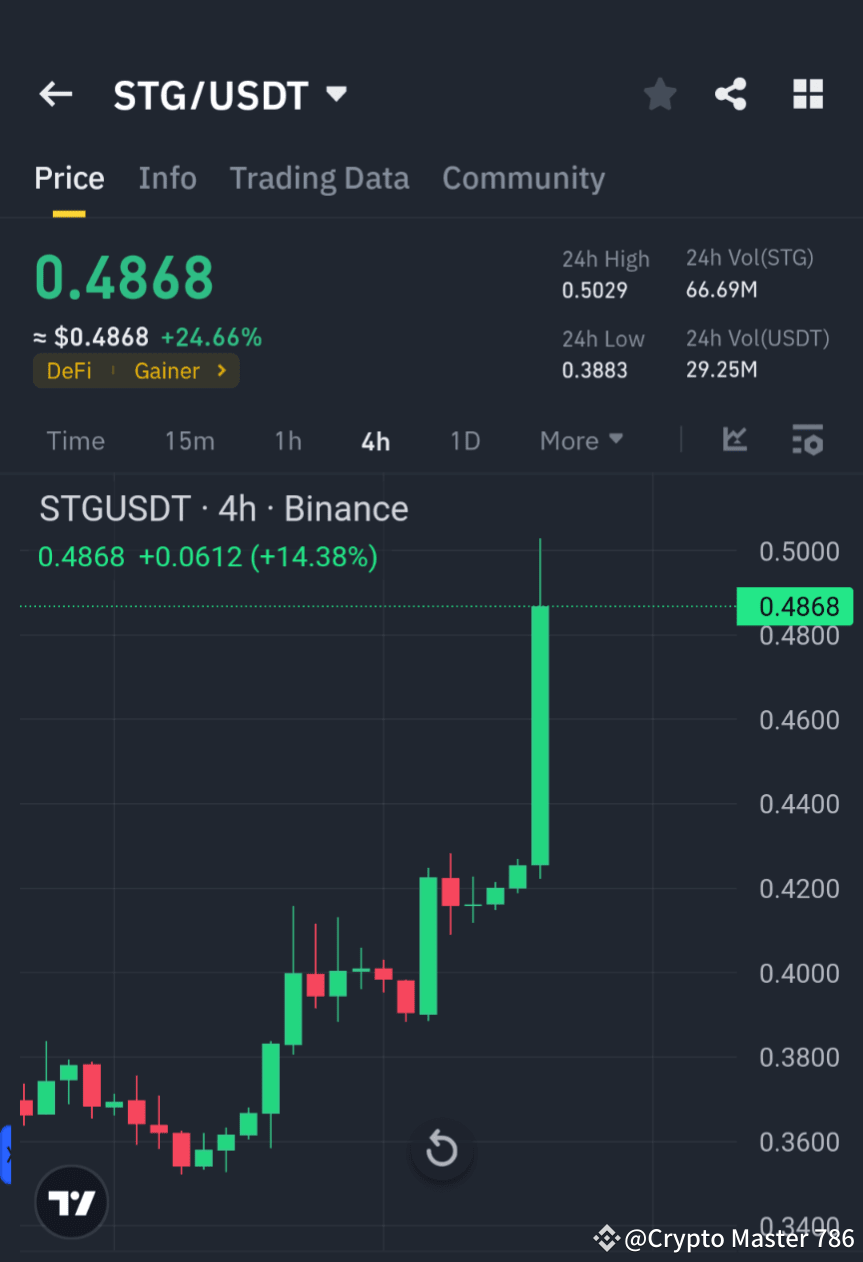Open the chart indicator settings icon
The height and width of the screenshot is (1262, 863).
807,440
